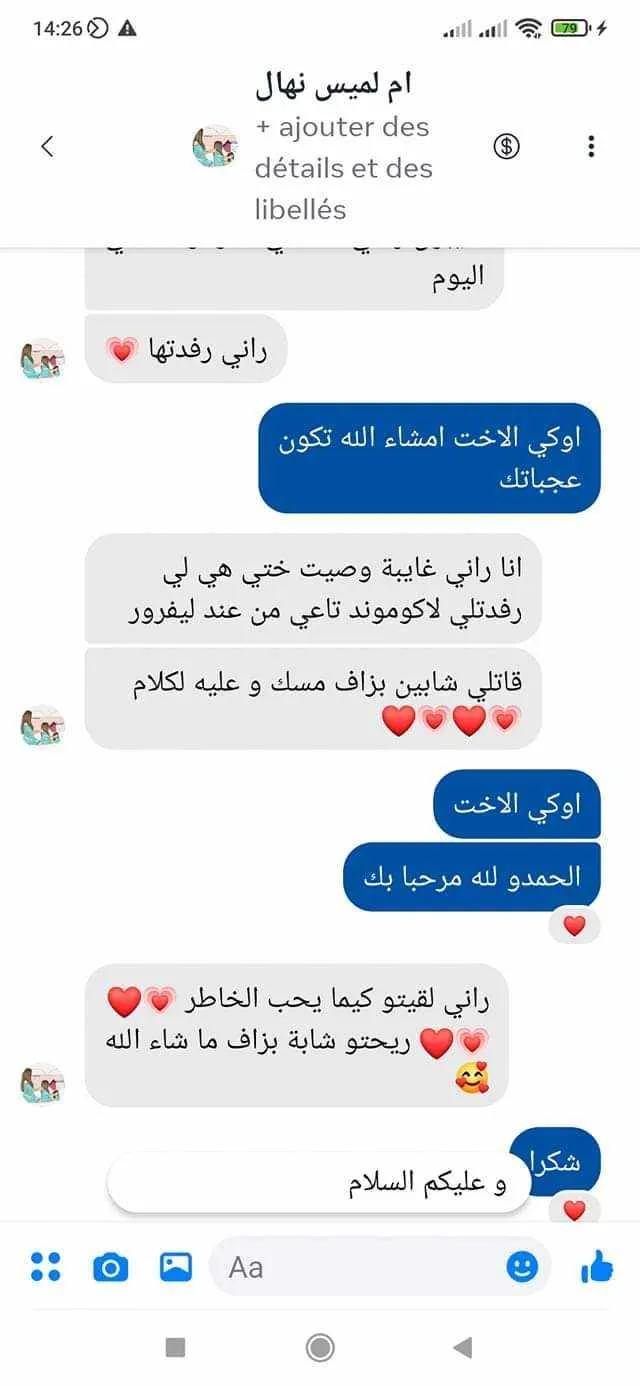Viewport: 640px width, 1386px height.
Task: Send a thumbs-up like
Action: click(x=597, y=1268)
